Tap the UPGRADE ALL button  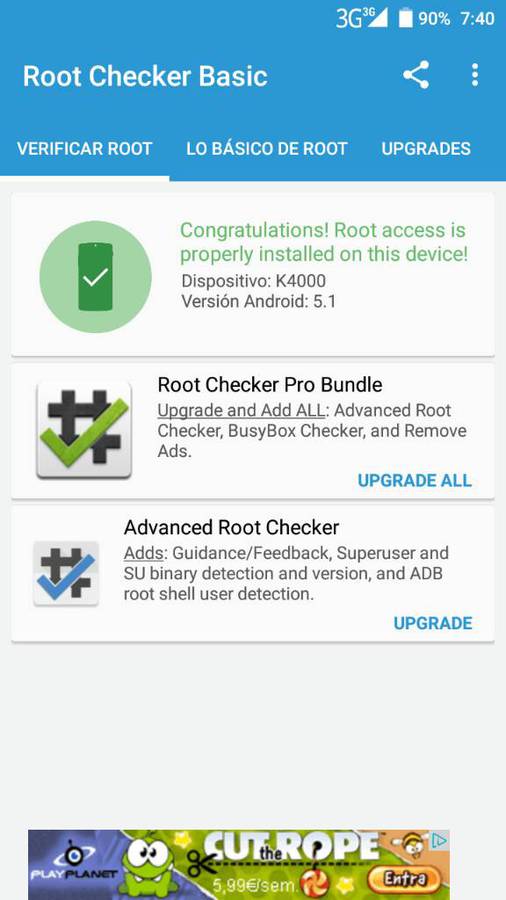point(415,480)
